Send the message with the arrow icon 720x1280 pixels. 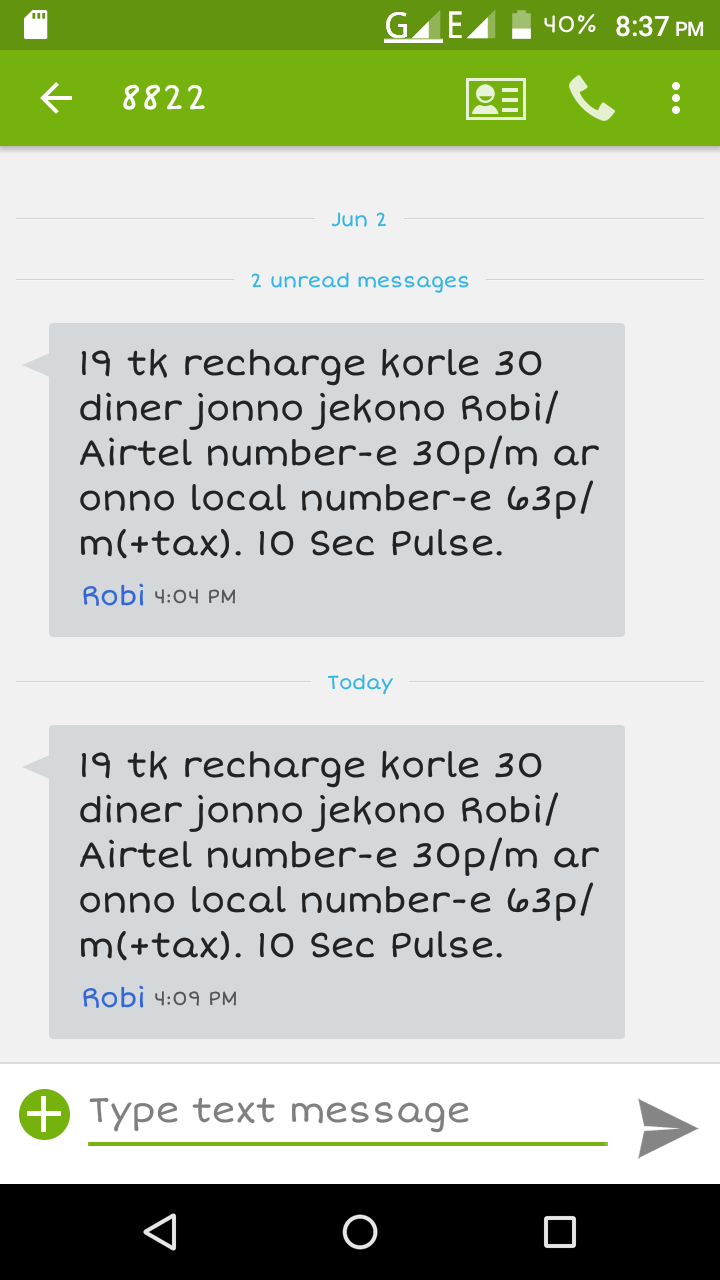point(667,1128)
